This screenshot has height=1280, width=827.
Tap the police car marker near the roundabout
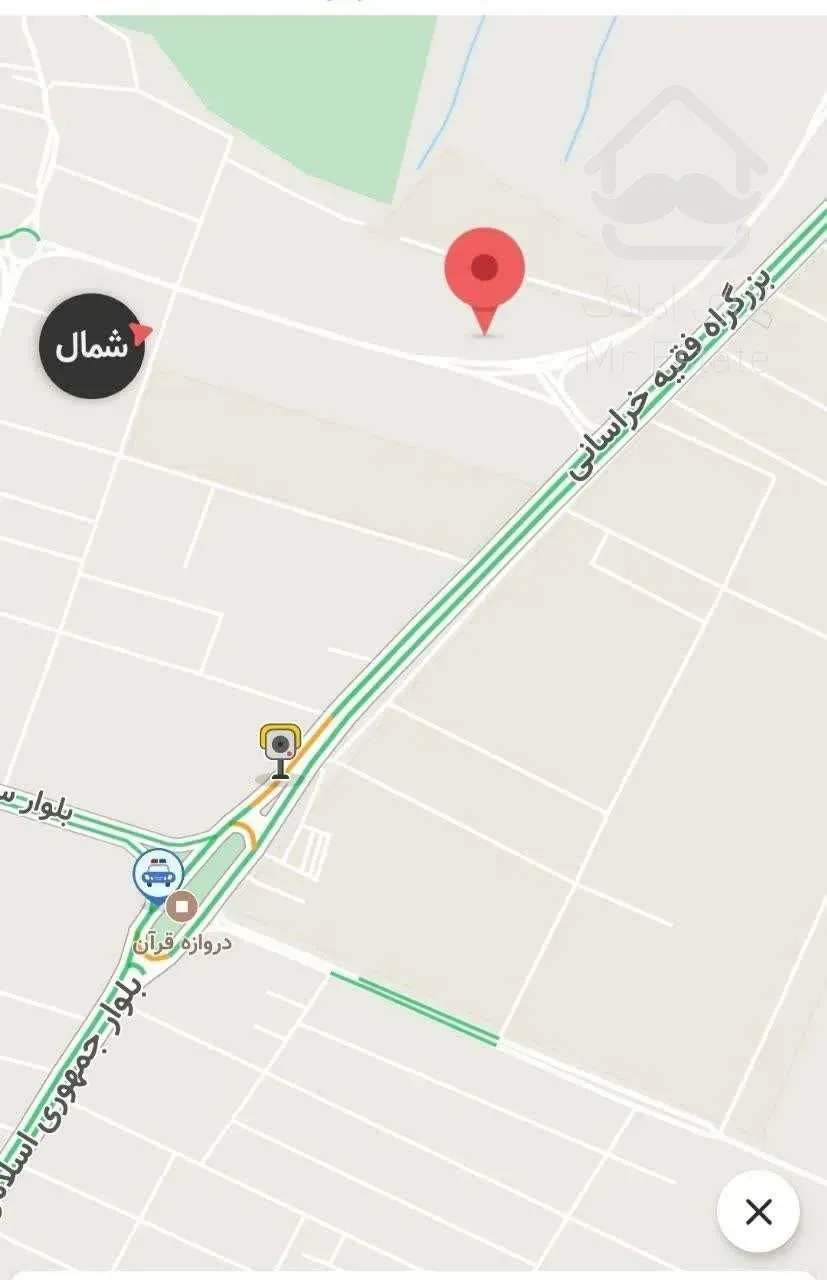[159, 873]
